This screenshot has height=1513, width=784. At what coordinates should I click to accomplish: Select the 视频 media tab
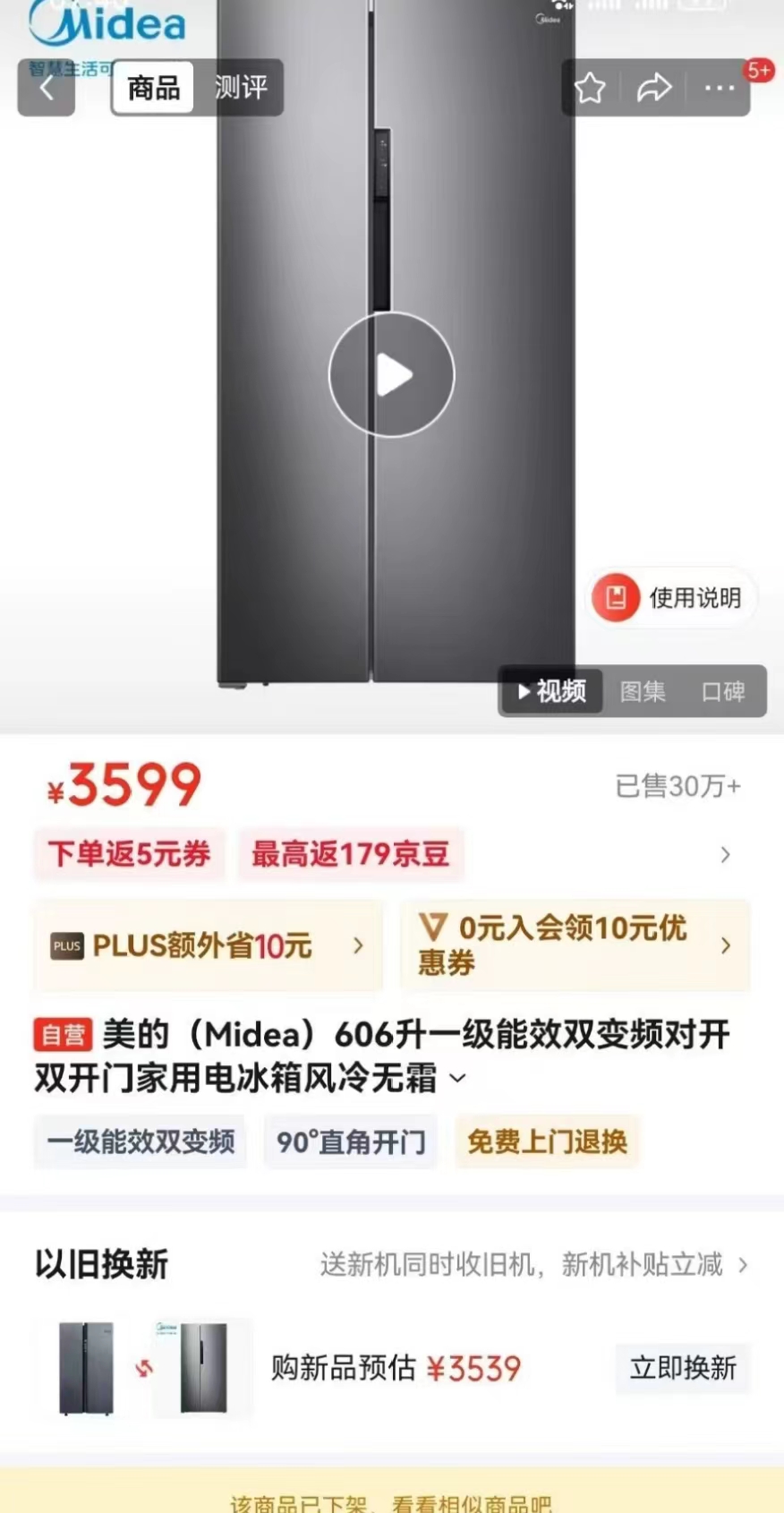tap(552, 691)
